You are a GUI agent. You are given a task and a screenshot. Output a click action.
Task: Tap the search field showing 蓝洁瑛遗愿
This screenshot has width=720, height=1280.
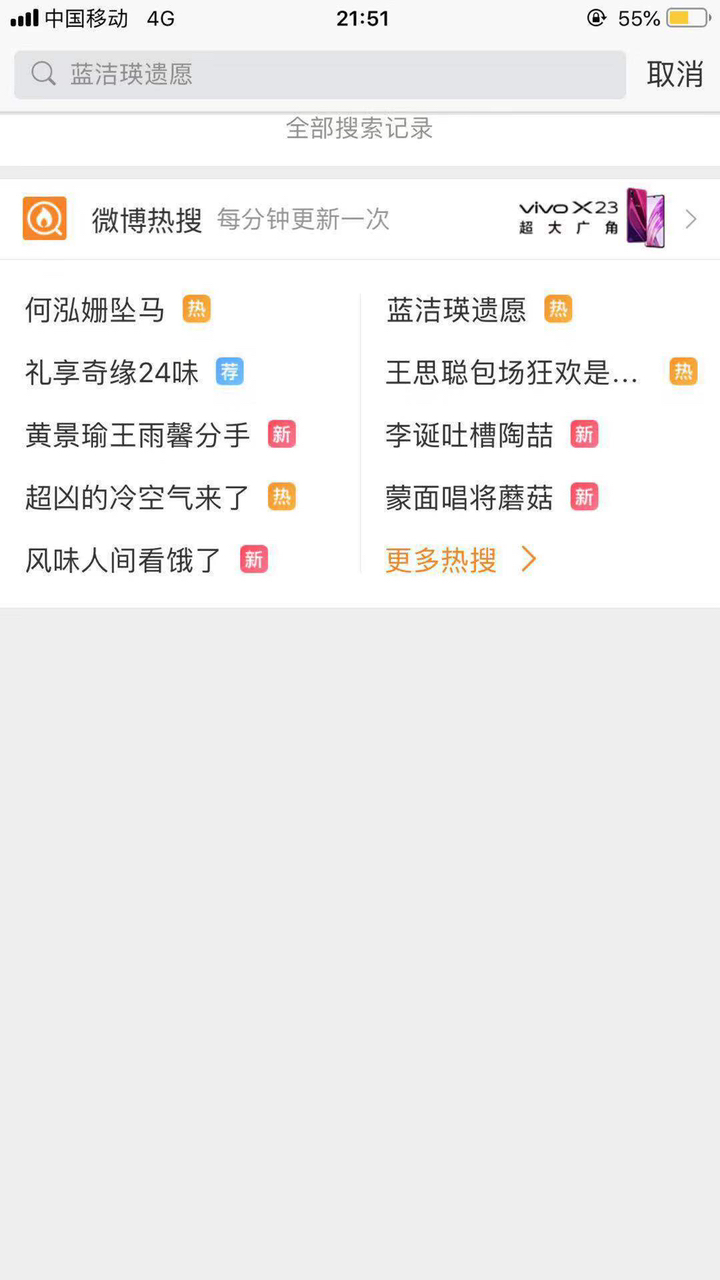(x=320, y=75)
